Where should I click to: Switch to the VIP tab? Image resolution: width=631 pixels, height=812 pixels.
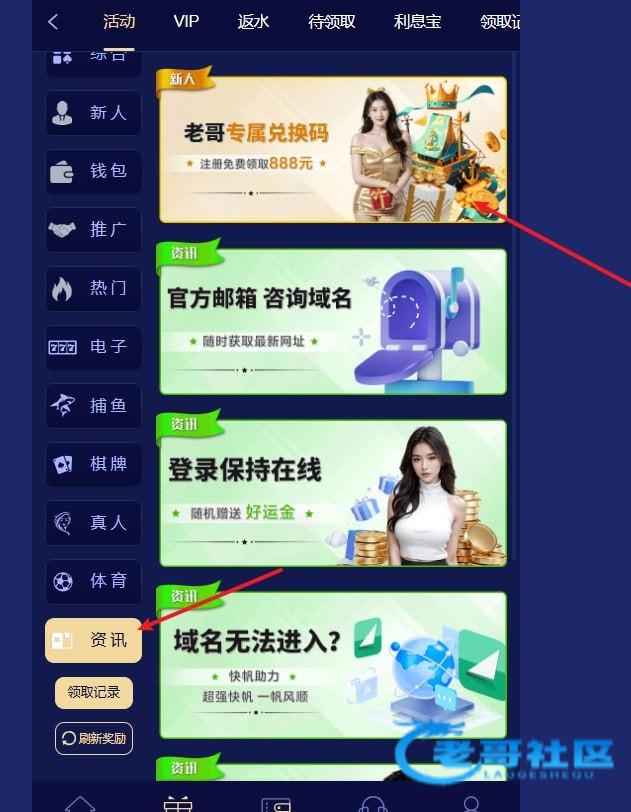(x=186, y=21)
